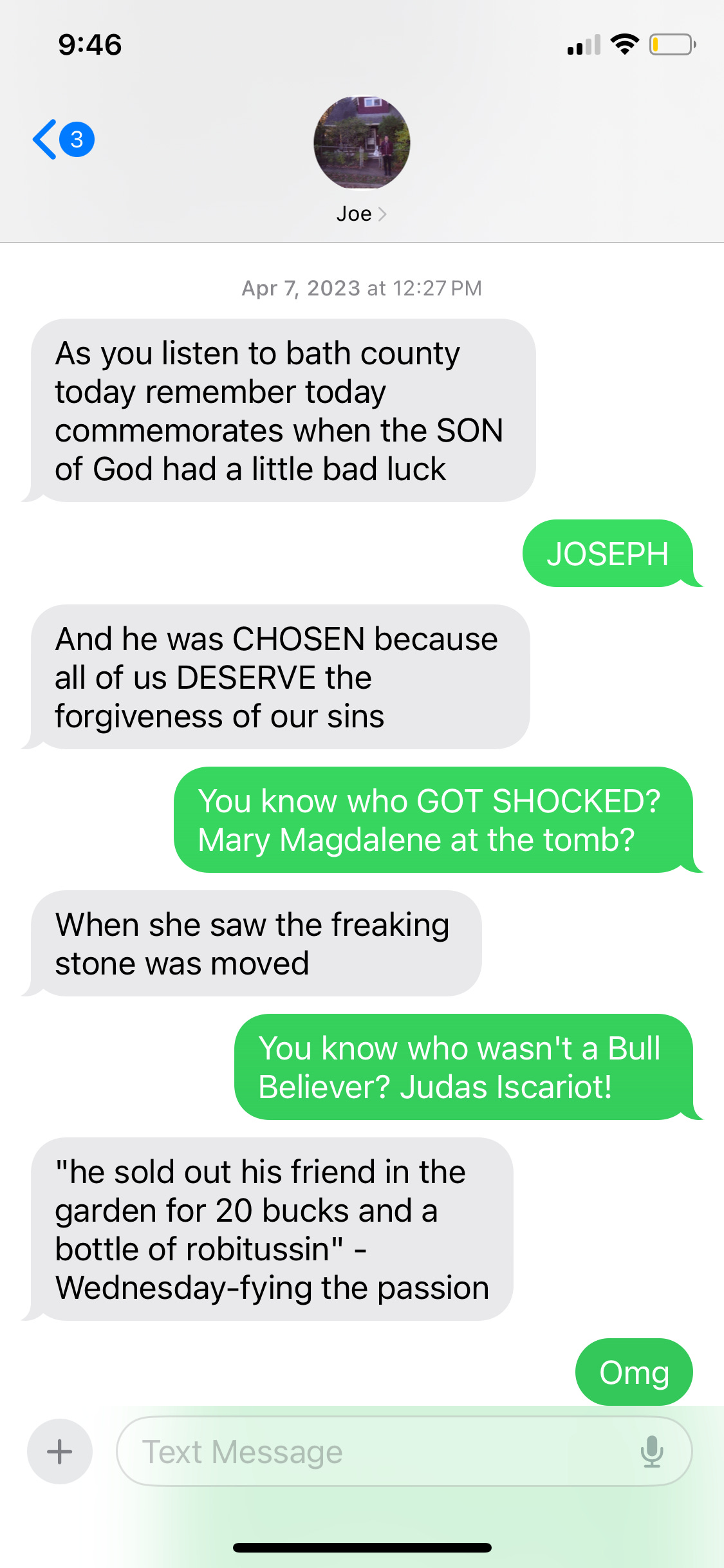Screen dimensions: 724x1568
Task: Tap the Wi-Fi indicator in status bar
Action: [623, 44]
